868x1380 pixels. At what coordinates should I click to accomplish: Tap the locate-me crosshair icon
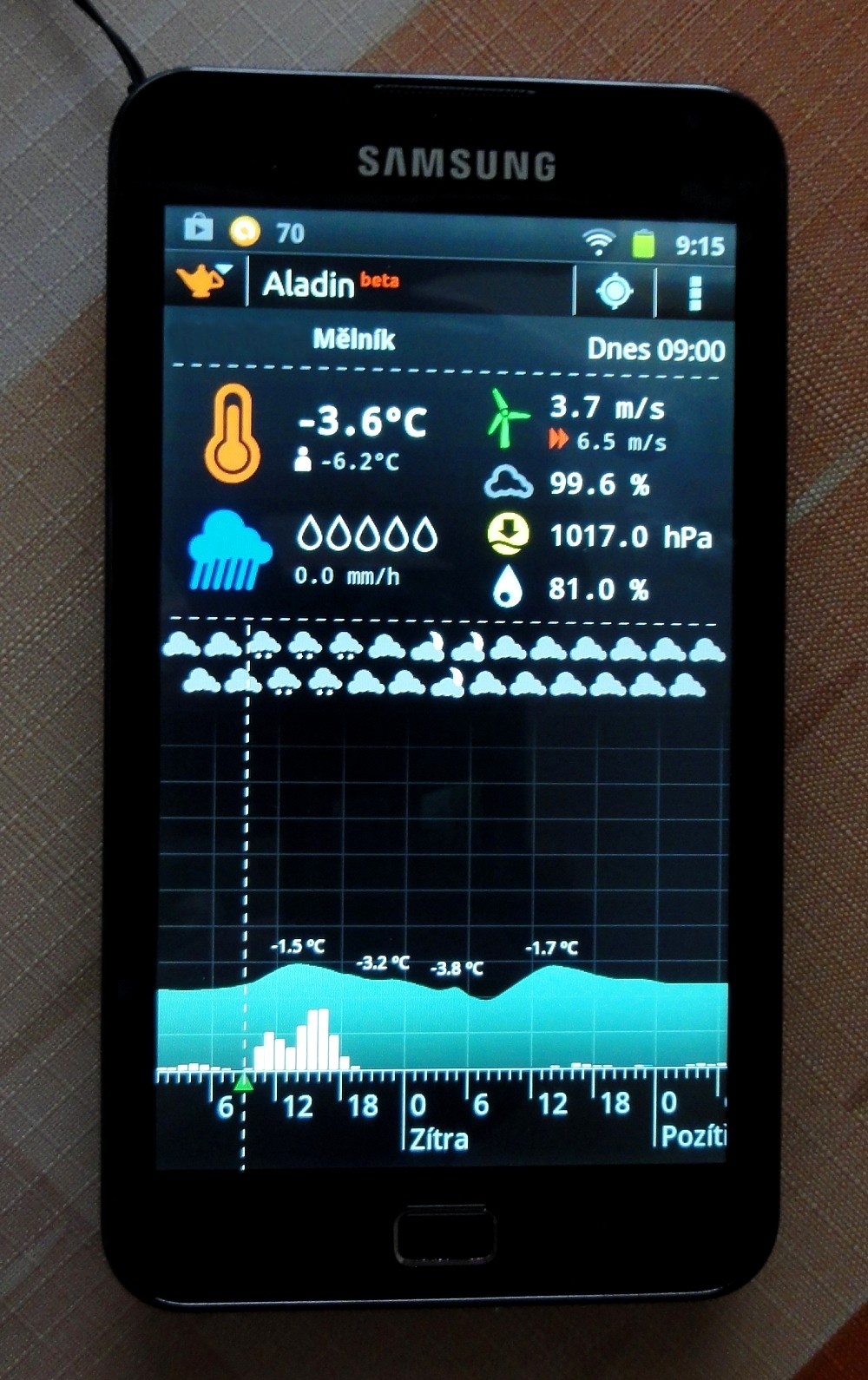(615, 291)
